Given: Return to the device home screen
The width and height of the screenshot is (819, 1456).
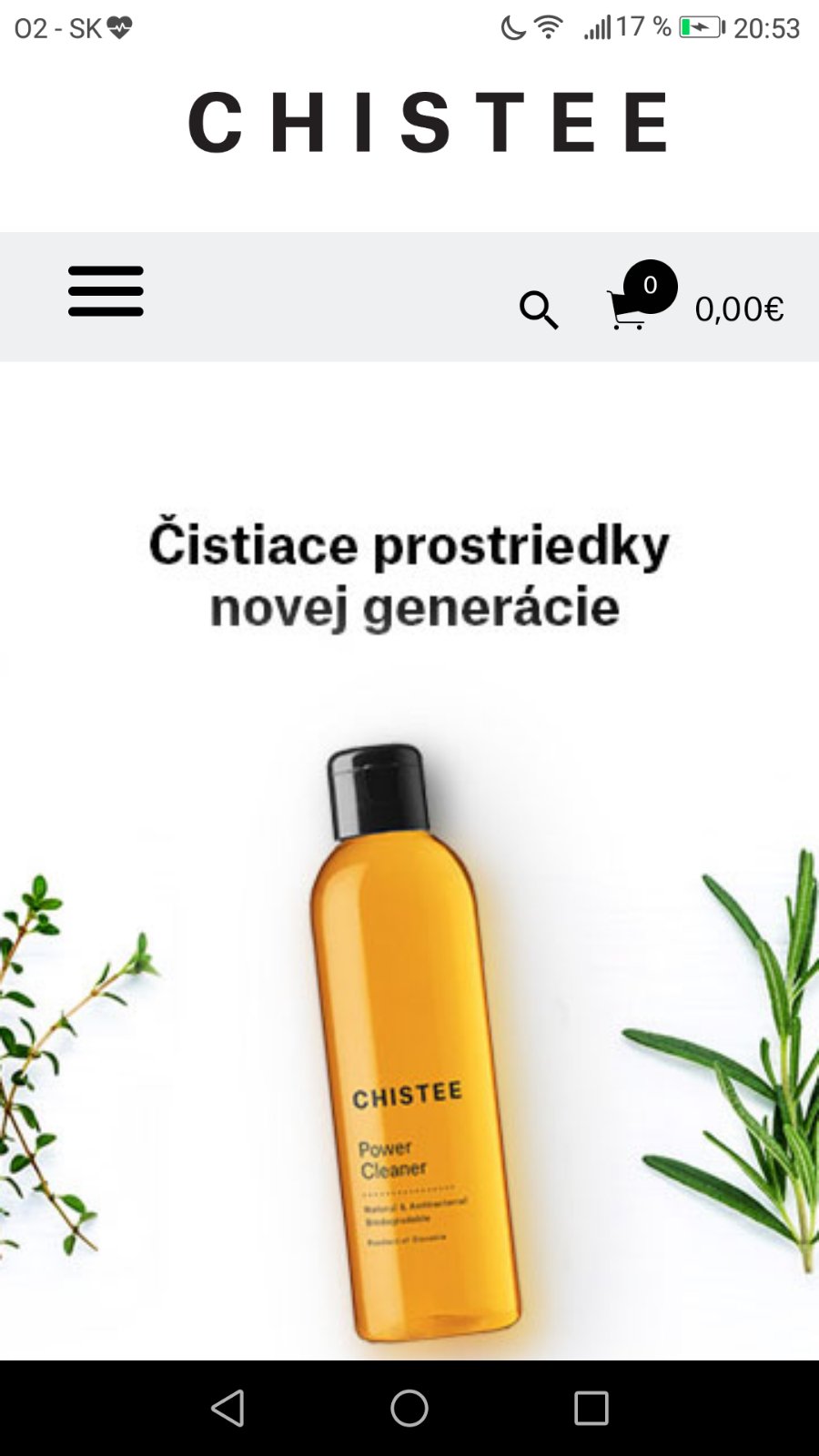Looking at the screenshot, I should tap(409, 1408).
